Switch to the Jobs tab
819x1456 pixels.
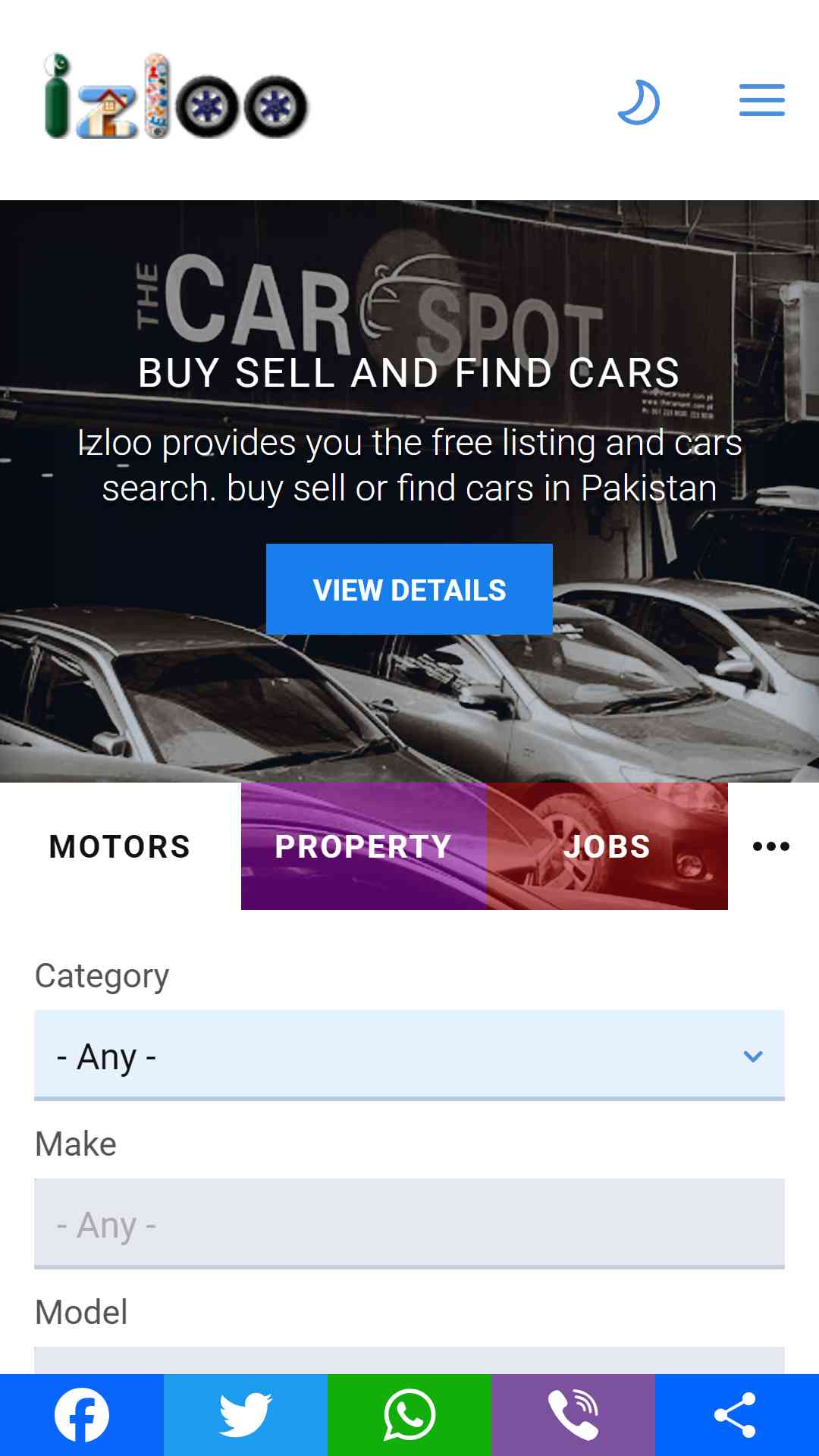tap(607, 846)
